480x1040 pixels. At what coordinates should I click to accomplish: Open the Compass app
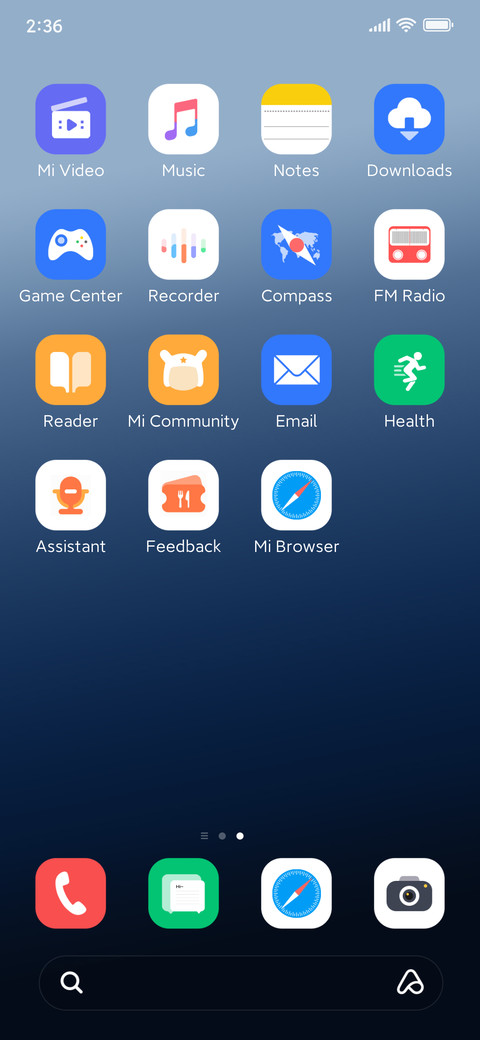[x=296, y=244]
